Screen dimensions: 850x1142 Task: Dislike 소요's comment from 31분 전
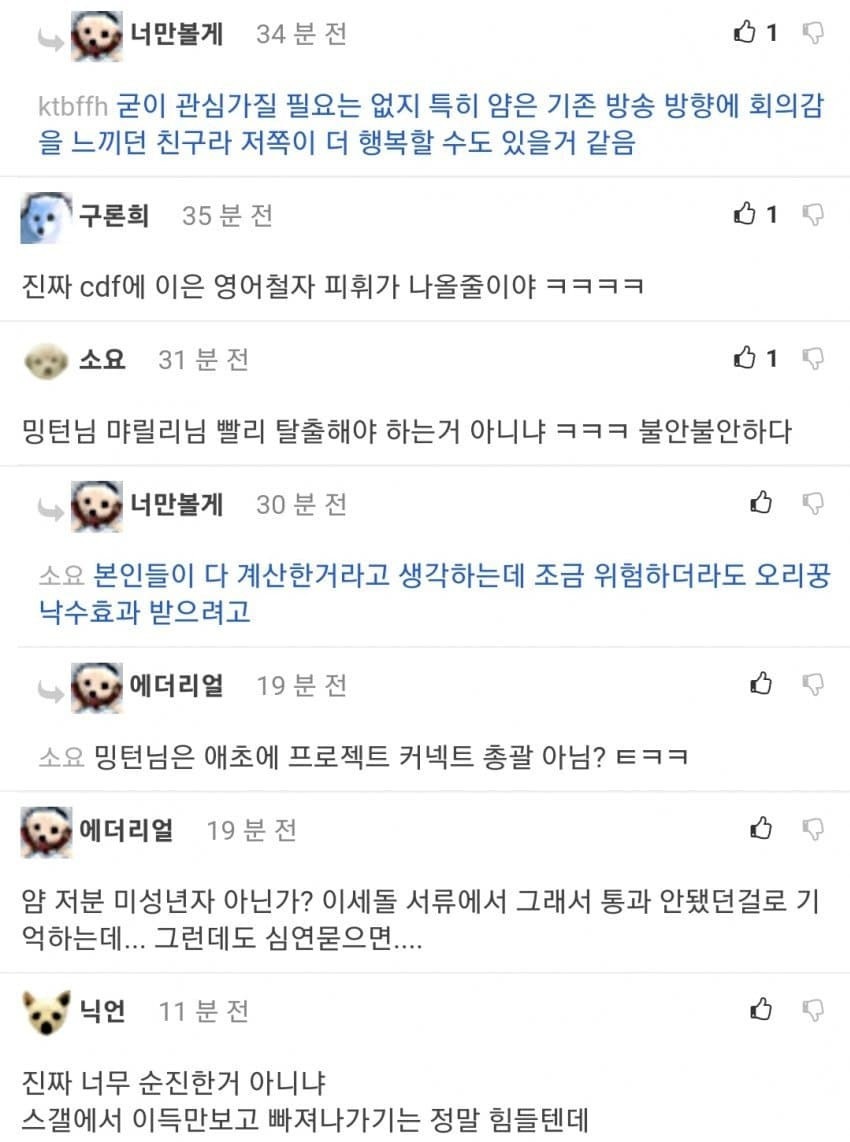coord(814,358)
